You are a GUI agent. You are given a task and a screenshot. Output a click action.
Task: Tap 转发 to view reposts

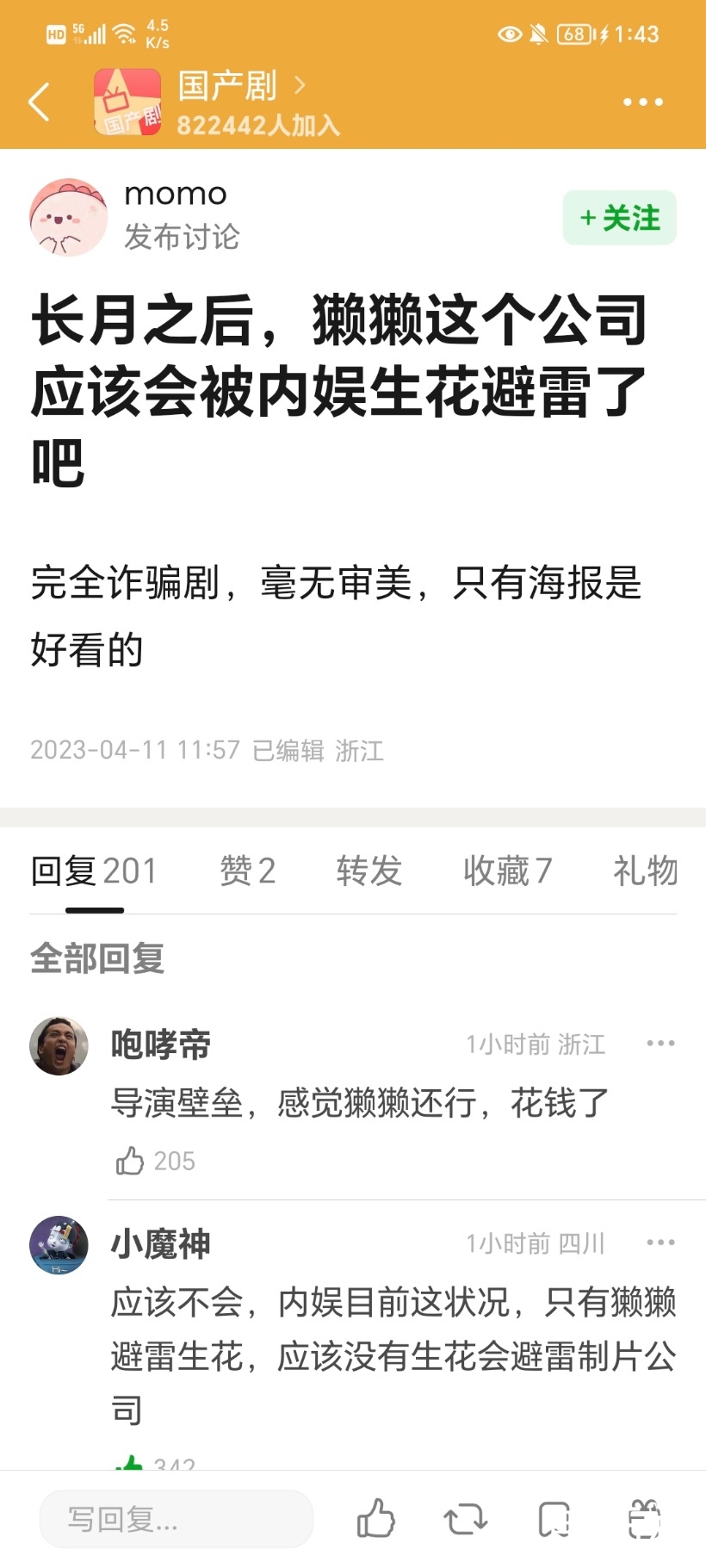368,871
